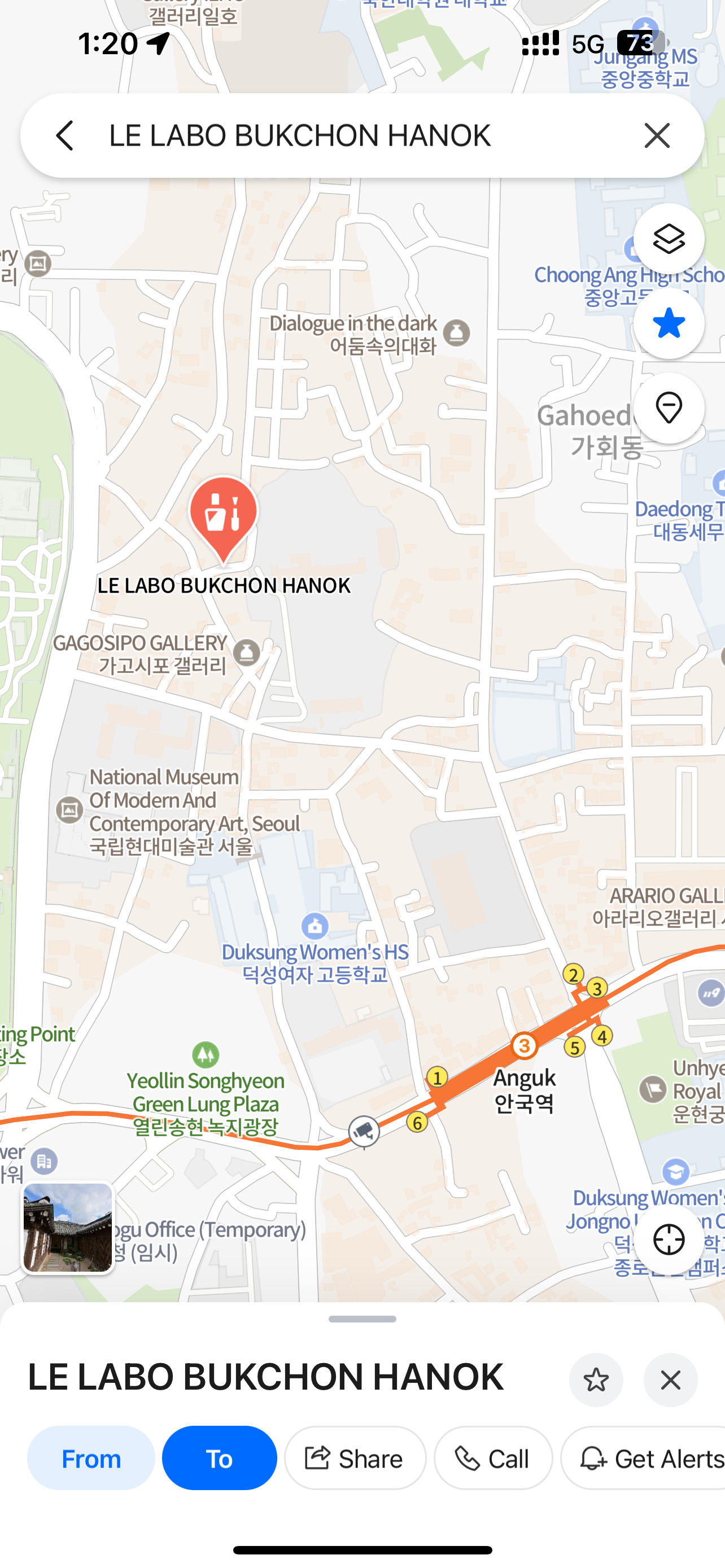Screen dimensions: 725x1568
Task: Close the place detail panel
Action: click(670, 1380)
